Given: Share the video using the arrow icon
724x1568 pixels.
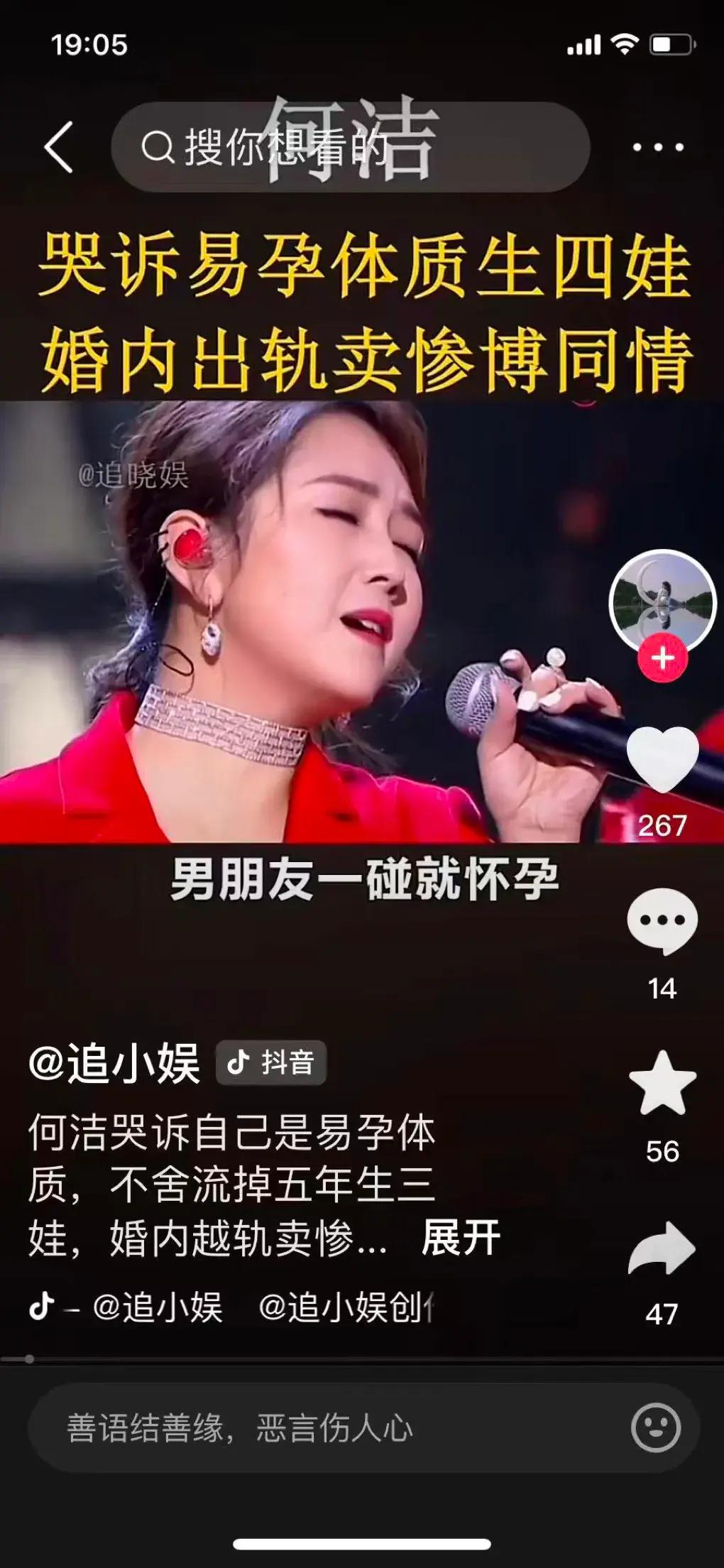Looking at the screenshot, I should pyautogui.click(x=662, y=1248).
